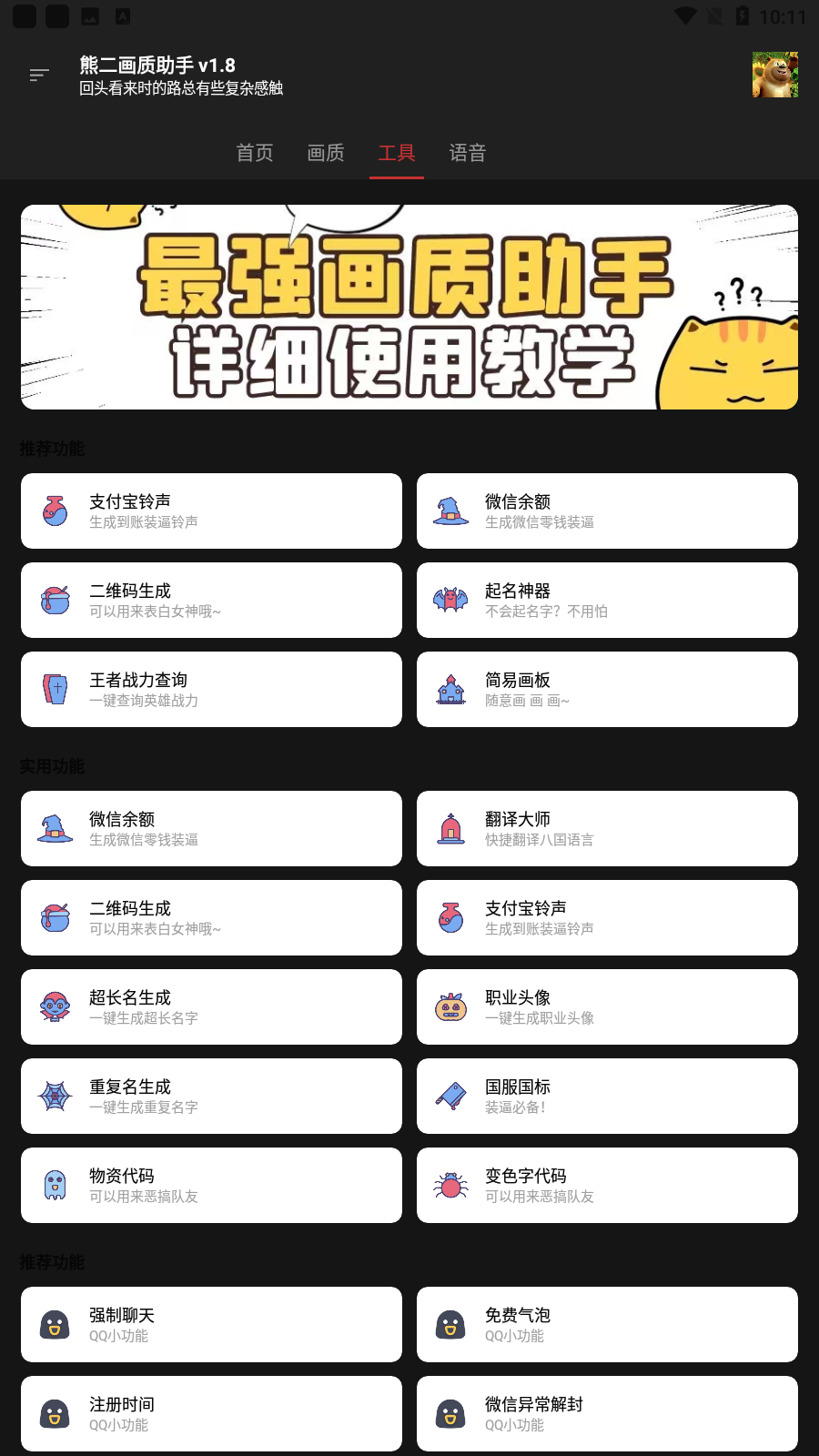
Task: Click the 重复名生成 spider web icon
Action: (55, 1096)
